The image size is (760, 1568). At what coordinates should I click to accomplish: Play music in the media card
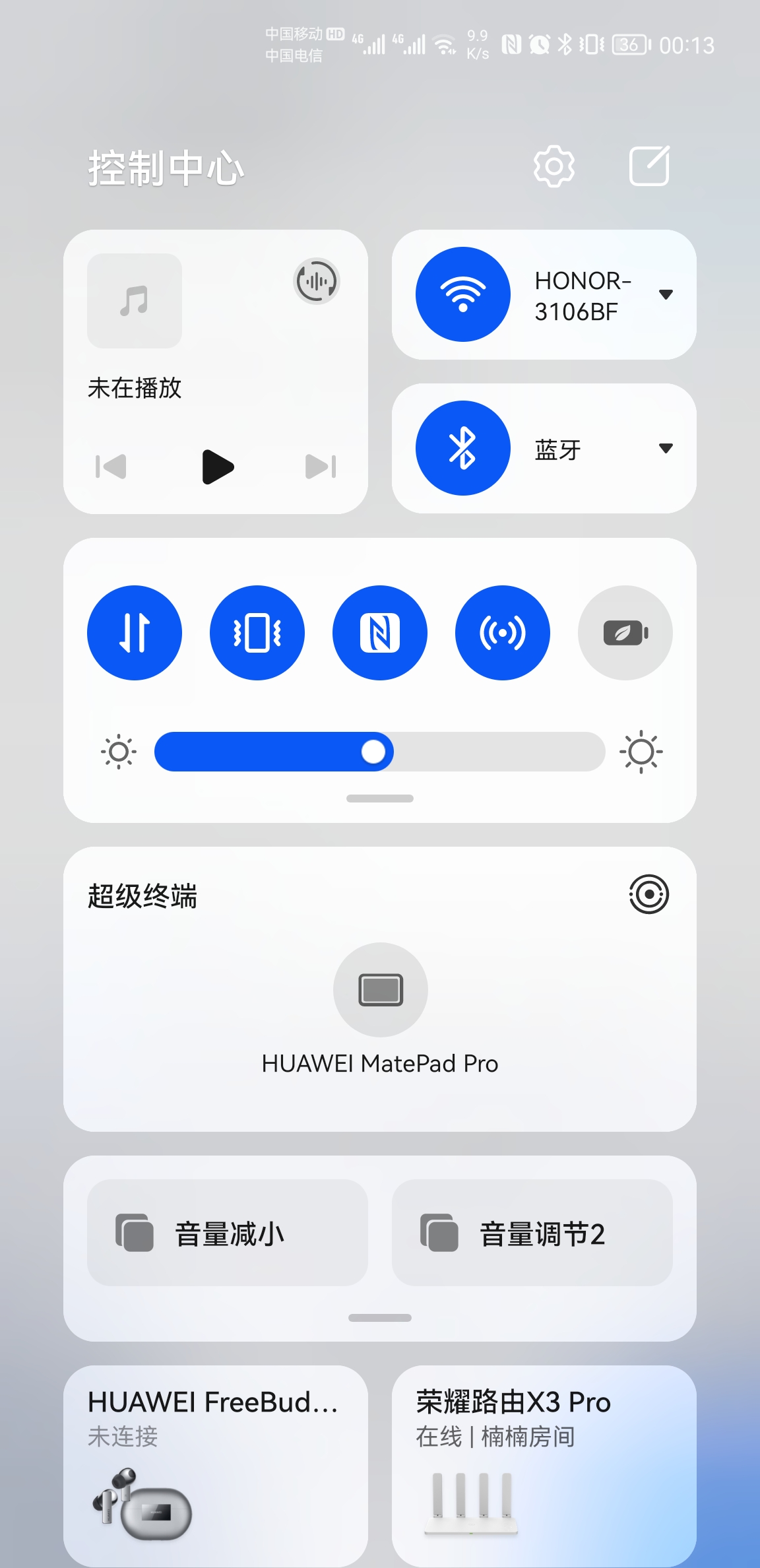pos(217,467)
